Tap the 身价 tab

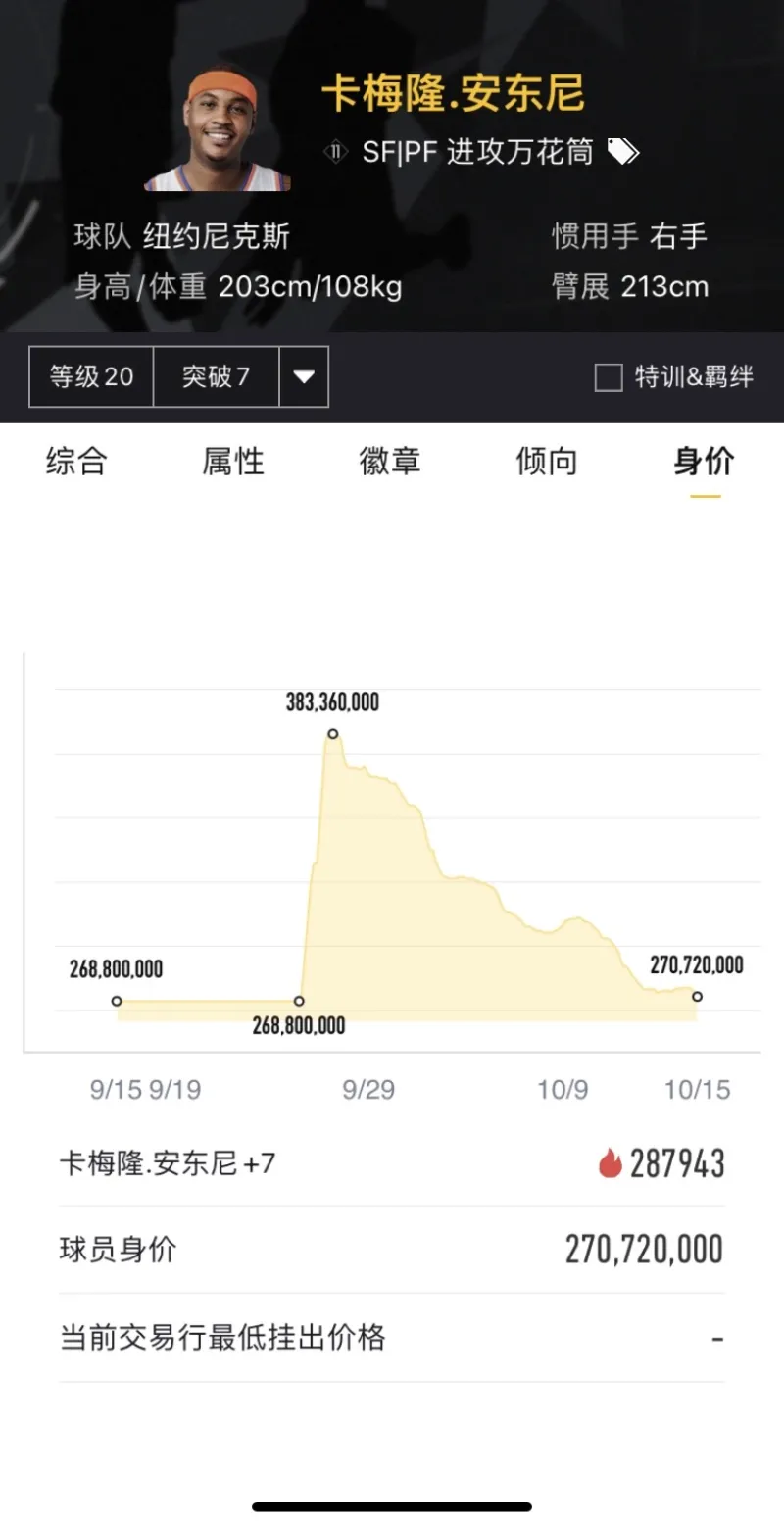point(704,461)
